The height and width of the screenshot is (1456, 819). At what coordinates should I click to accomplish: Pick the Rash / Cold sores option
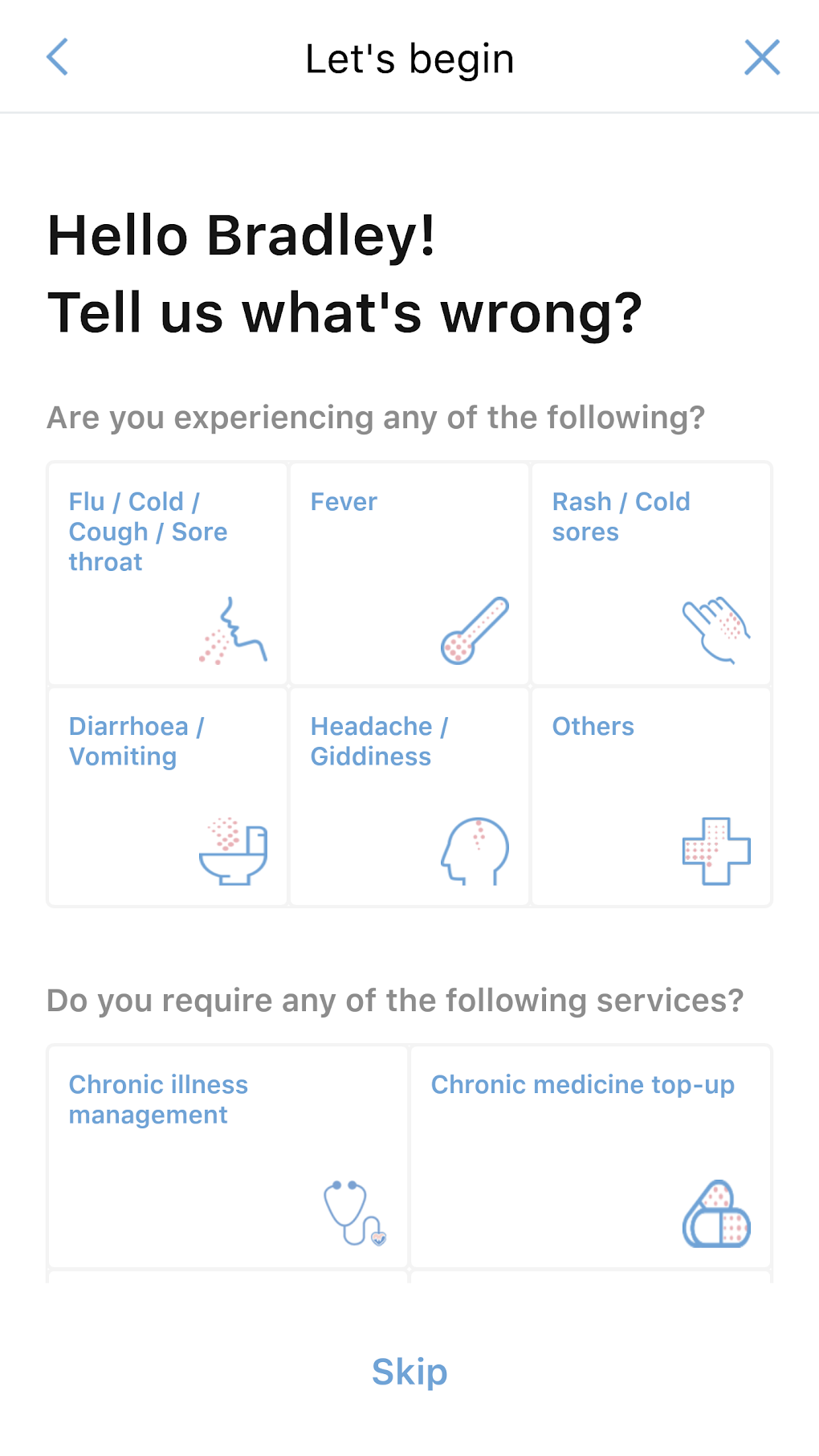[651, 573]
